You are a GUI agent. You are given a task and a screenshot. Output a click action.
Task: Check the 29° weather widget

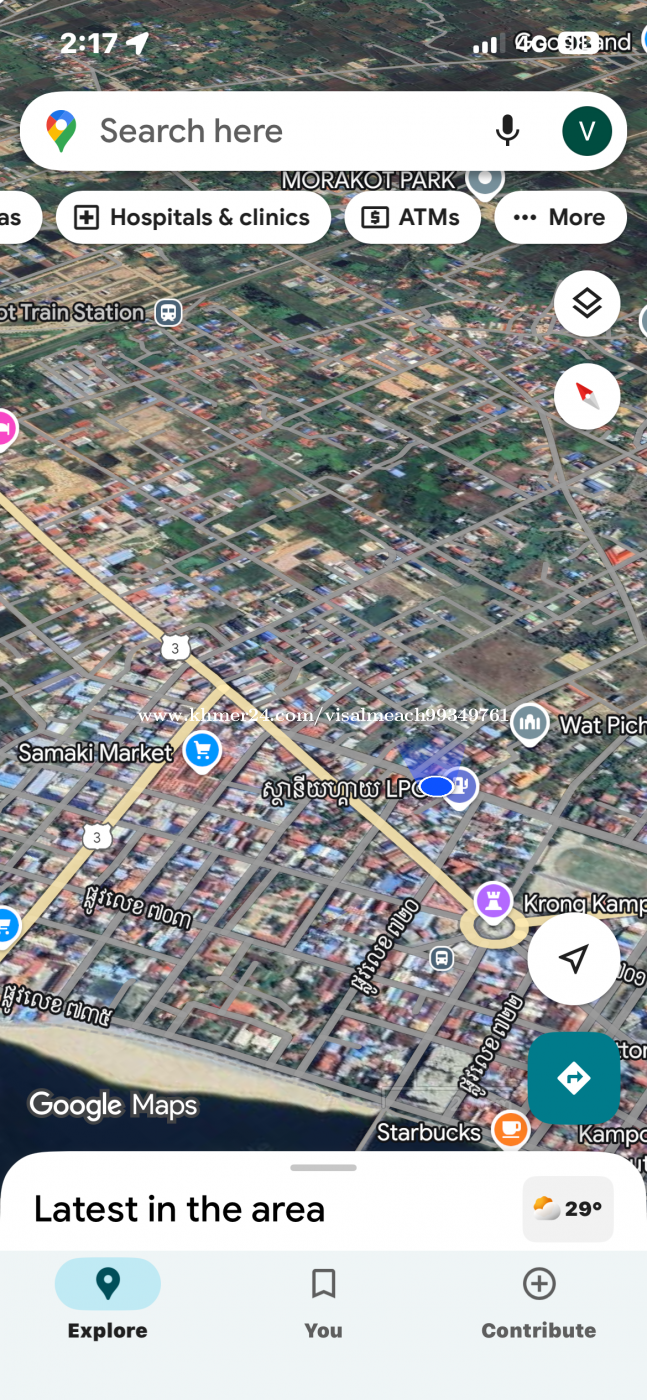point(568,1209)
